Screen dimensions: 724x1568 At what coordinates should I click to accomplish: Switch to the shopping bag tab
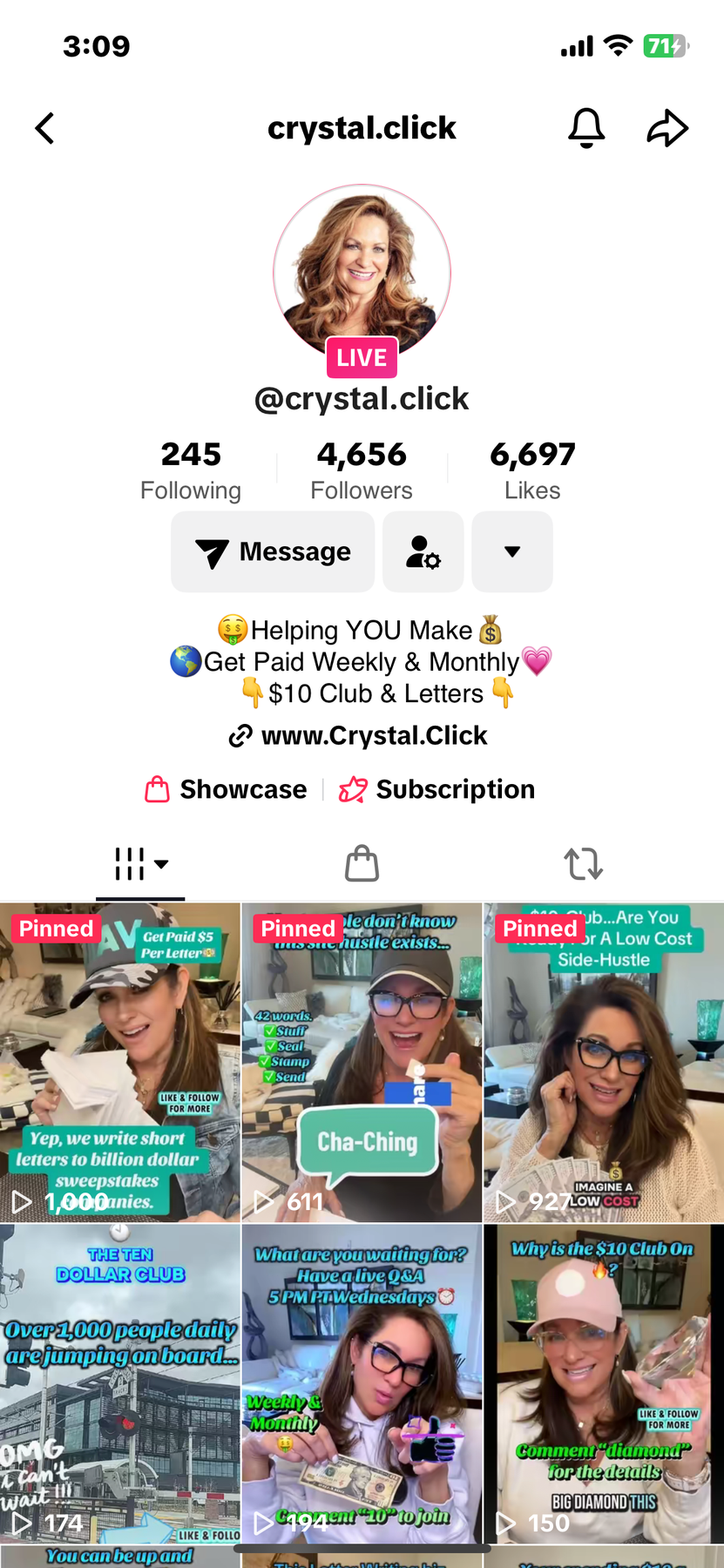pyautogui.click(x=362, y=864)
